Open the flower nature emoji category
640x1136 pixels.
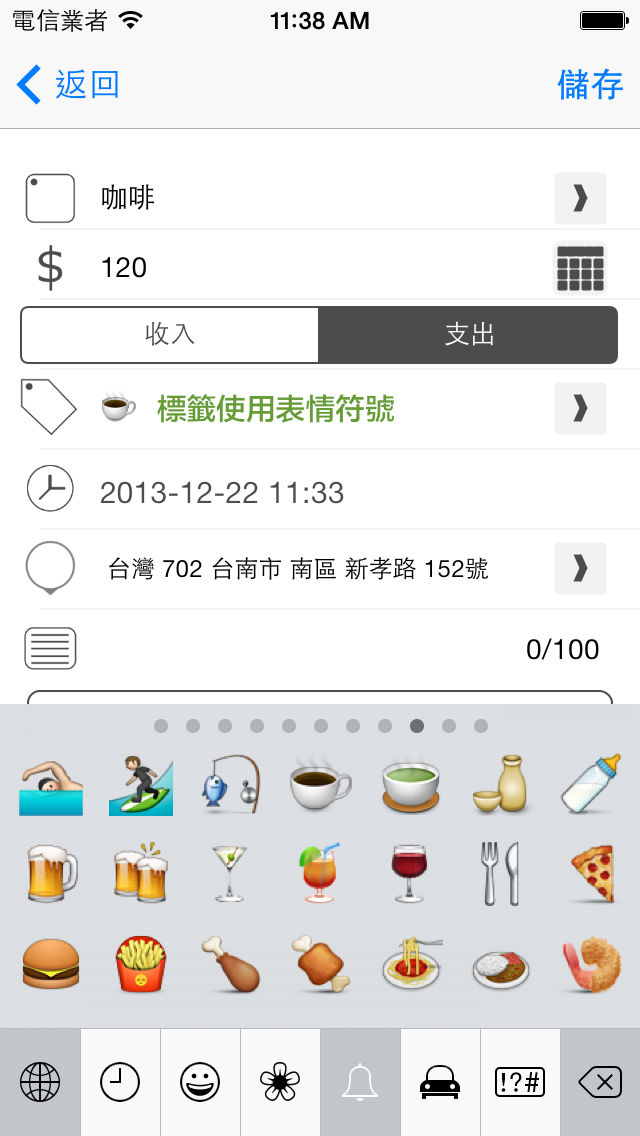(x=280, y=1082)
